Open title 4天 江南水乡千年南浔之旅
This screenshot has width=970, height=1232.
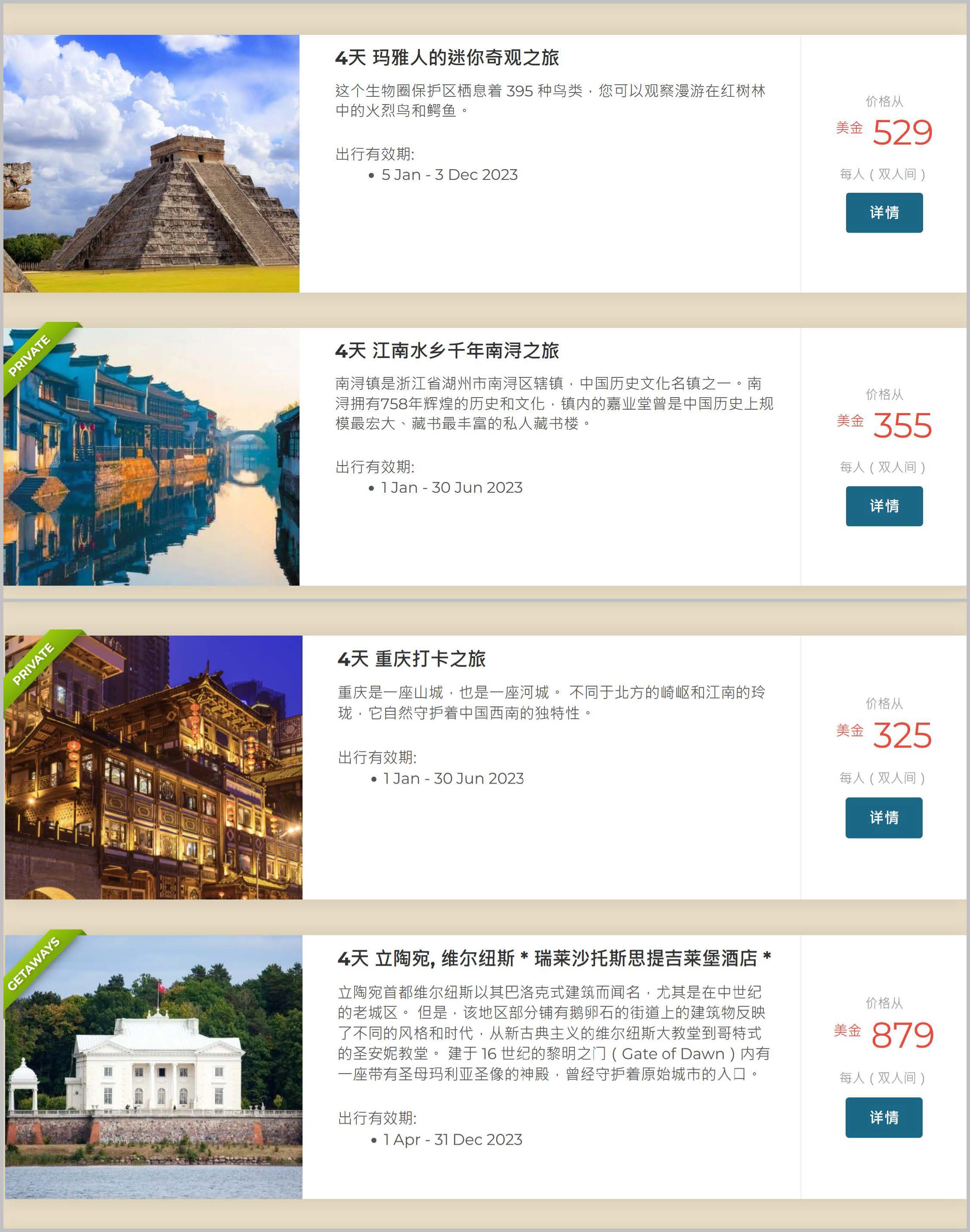(446, 351)
